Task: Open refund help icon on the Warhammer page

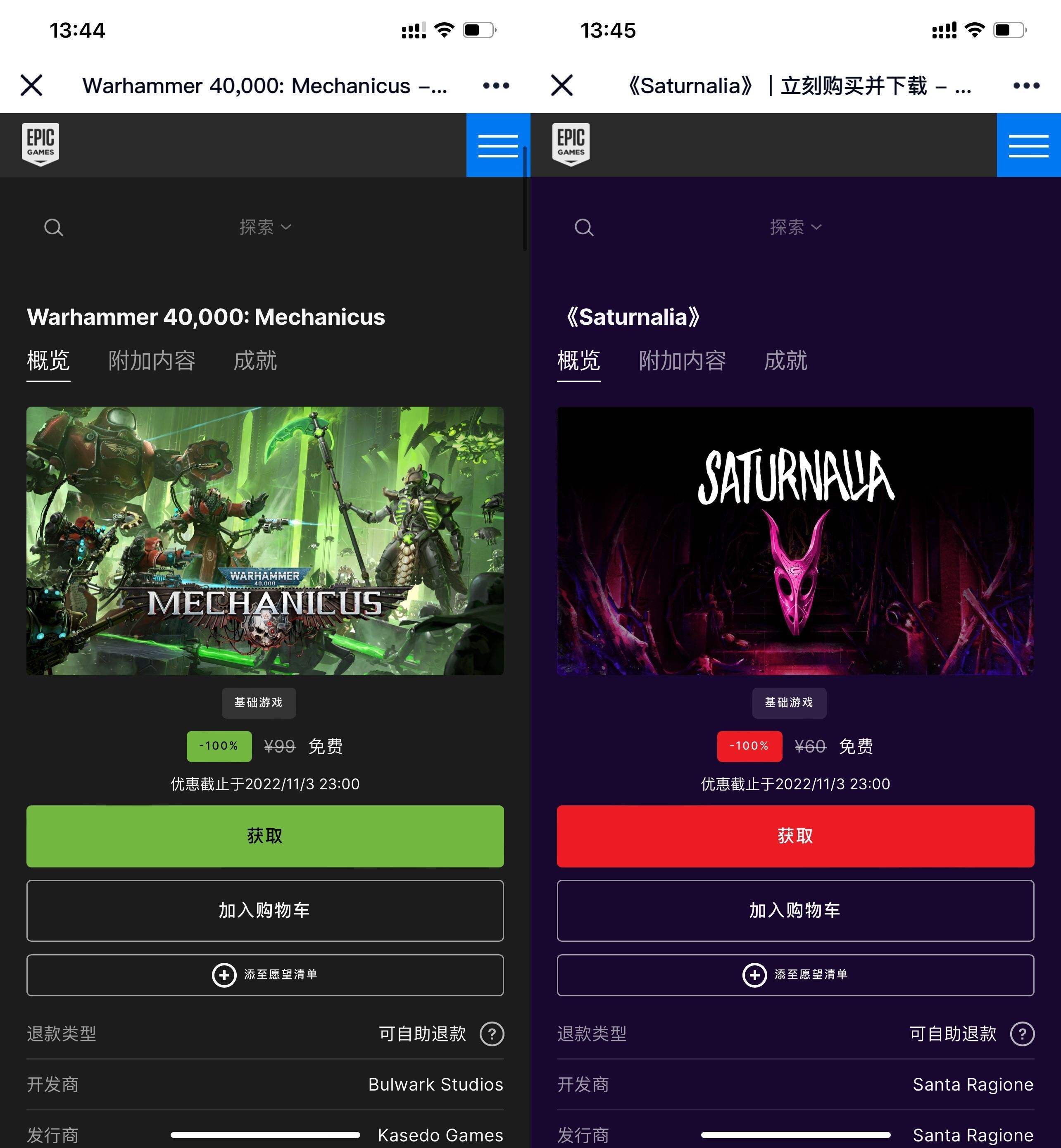Action: [x=492, y=1034]
